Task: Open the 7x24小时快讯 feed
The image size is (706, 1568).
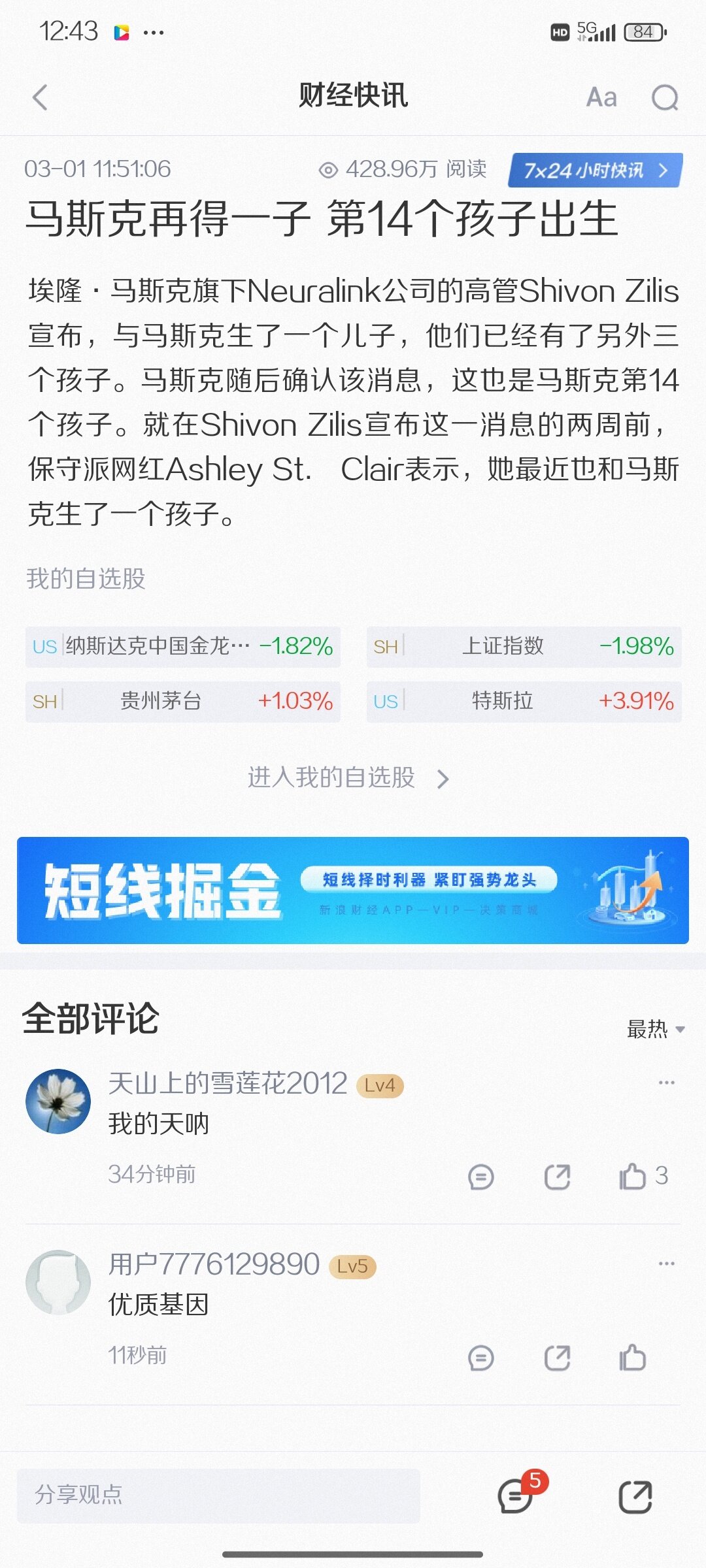Action: pyautogui.click(x=595, y=171)
